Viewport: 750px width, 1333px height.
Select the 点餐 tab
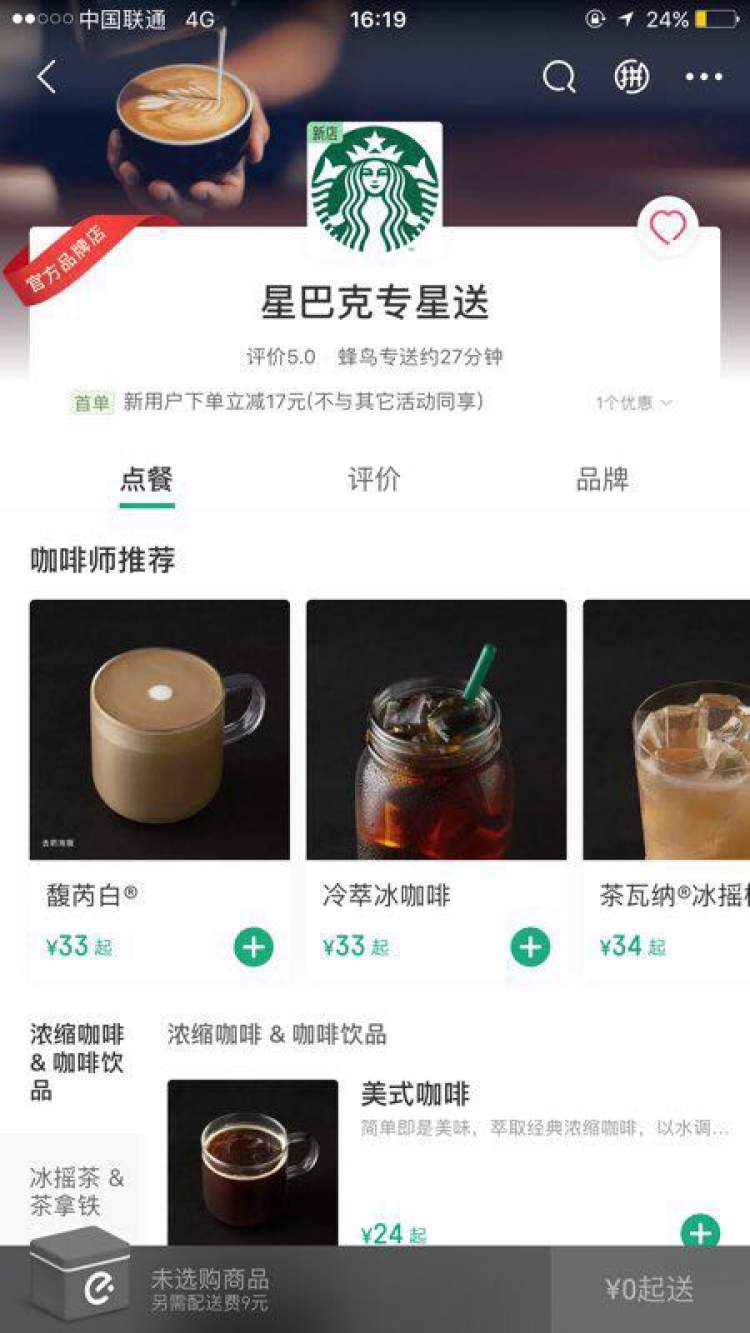click(x=147, y=480)
